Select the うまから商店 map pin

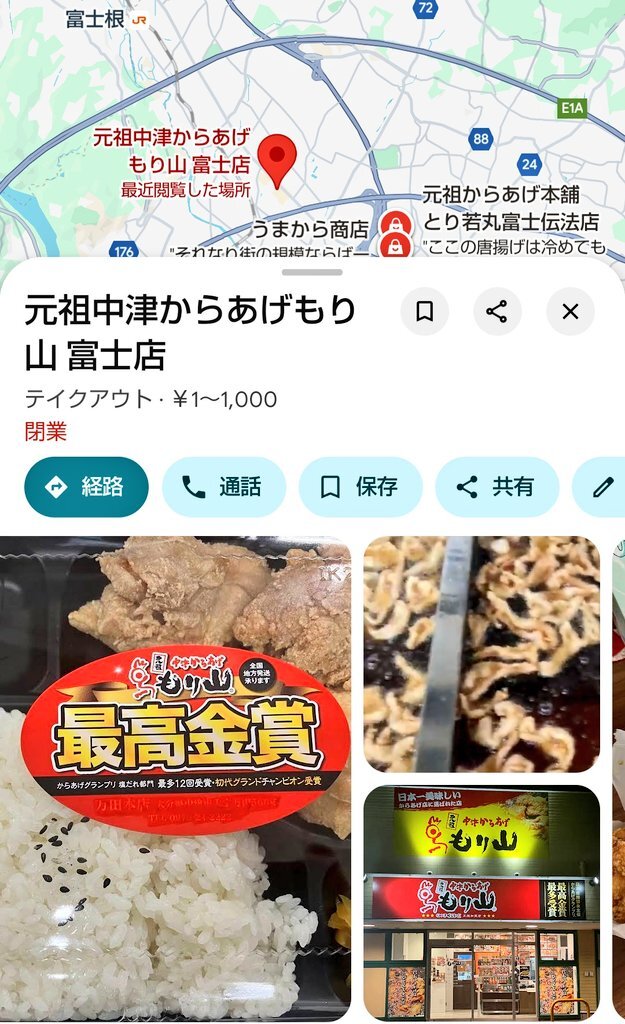pyautogui.click(x=396, y=224)
